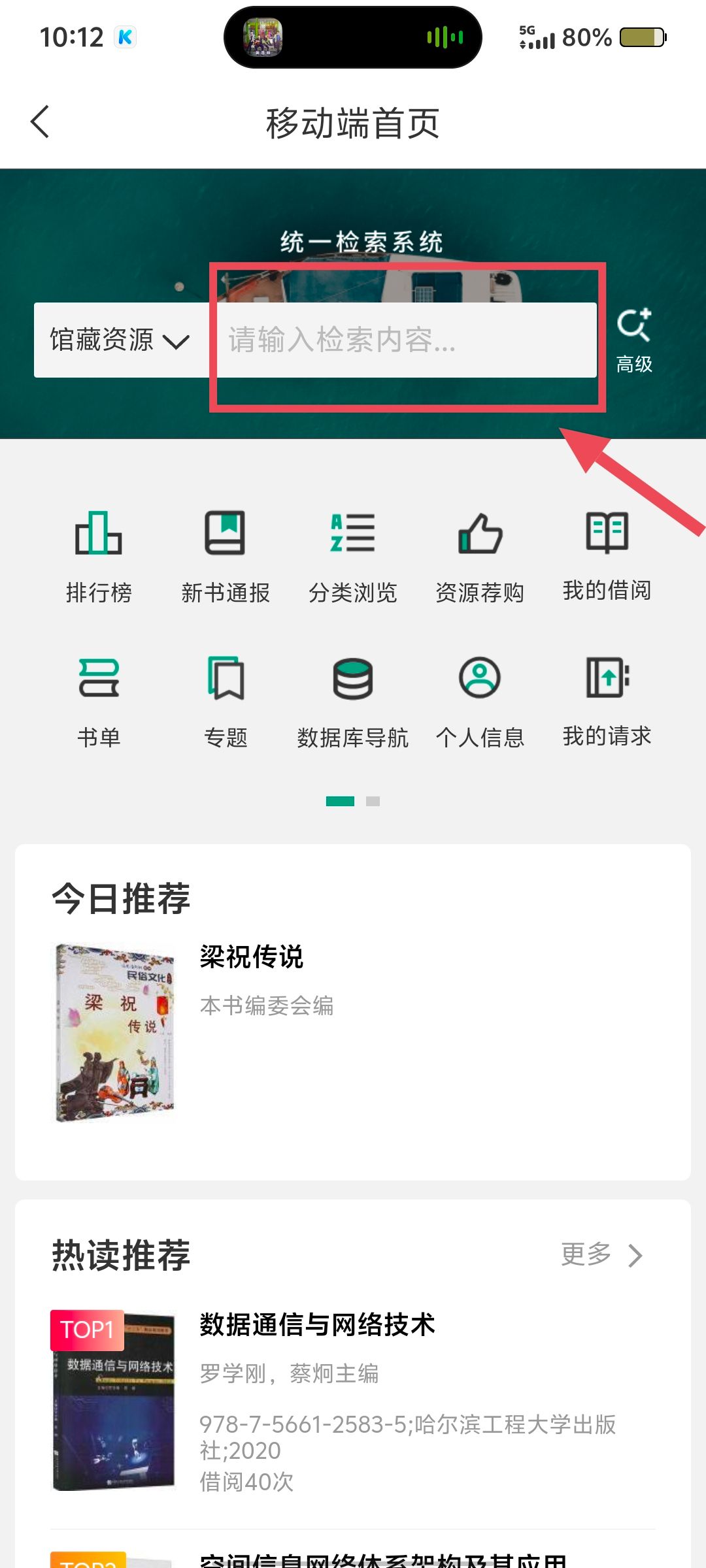Open TOP1 book 数据通信与网络技术
This screenshot has height=1568, width=706.
(x=317, y=1325)
